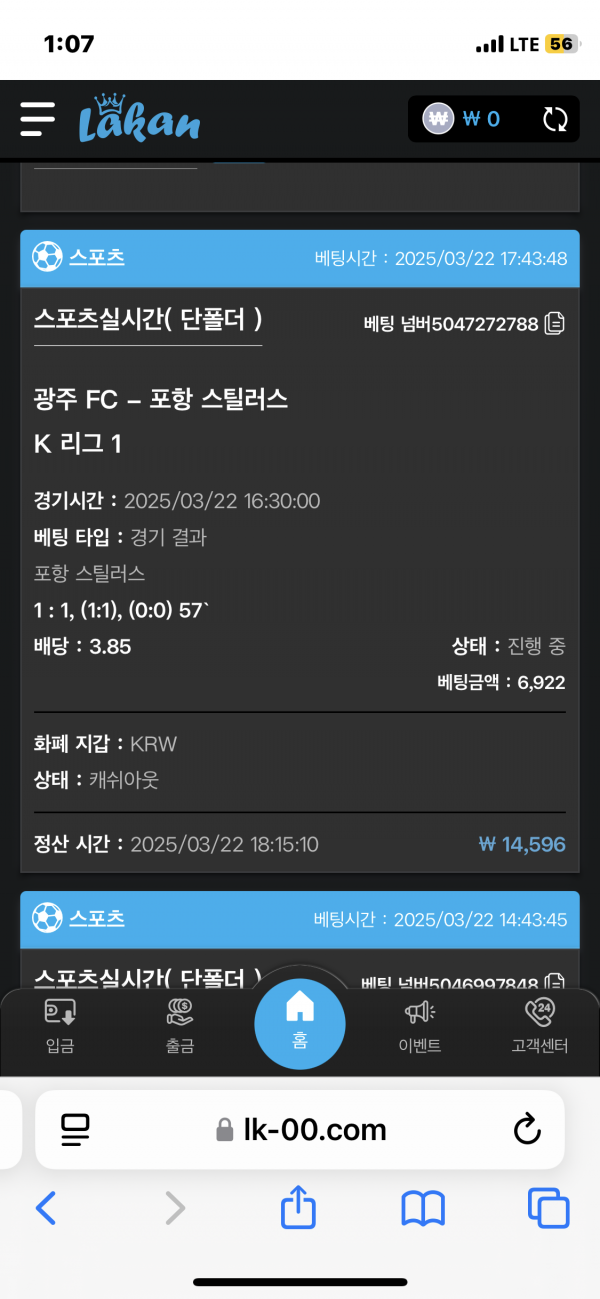Open Safari page format options
Image resolution: width=600 pixels, height=1299 pixels.
pyautogui.click(x=75, y=1130)
